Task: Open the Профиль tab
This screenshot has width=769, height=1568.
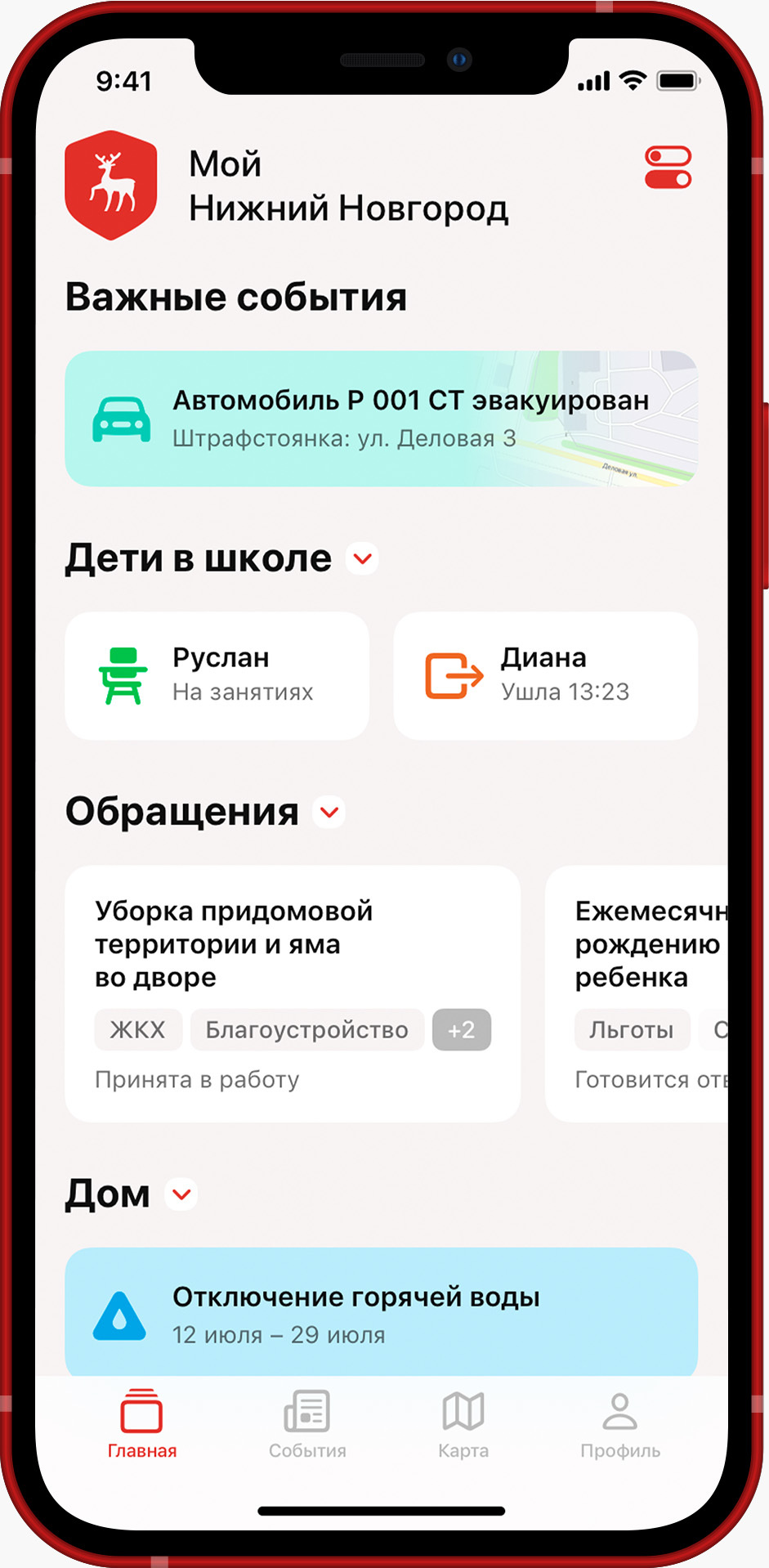Action: click(x=620, y=1425)
